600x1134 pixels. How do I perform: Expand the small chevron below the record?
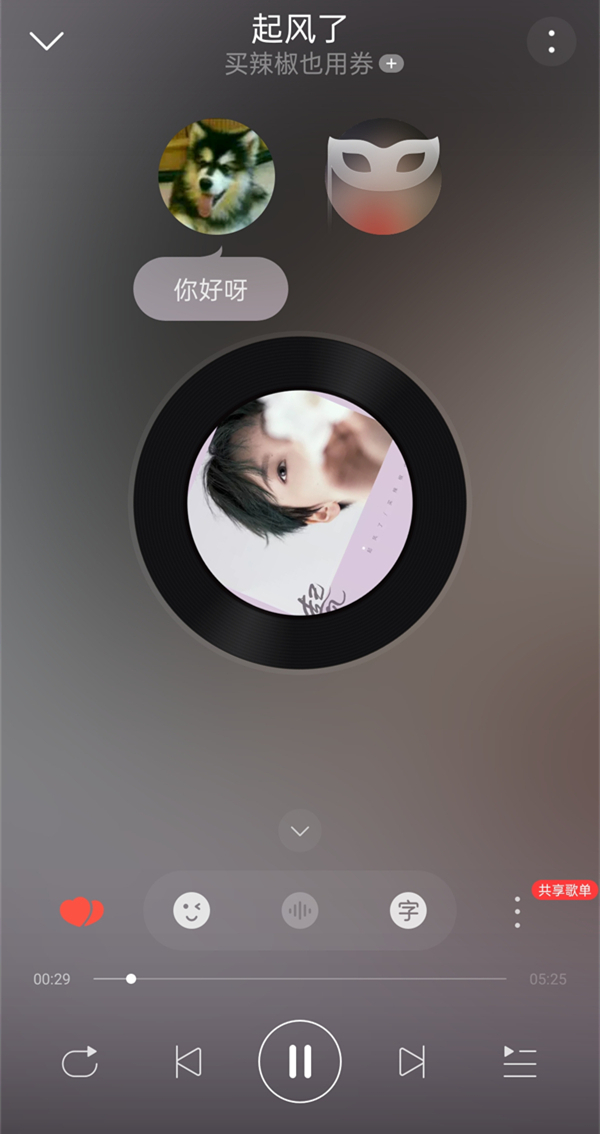pyautogui.click(x=300, y=831)
